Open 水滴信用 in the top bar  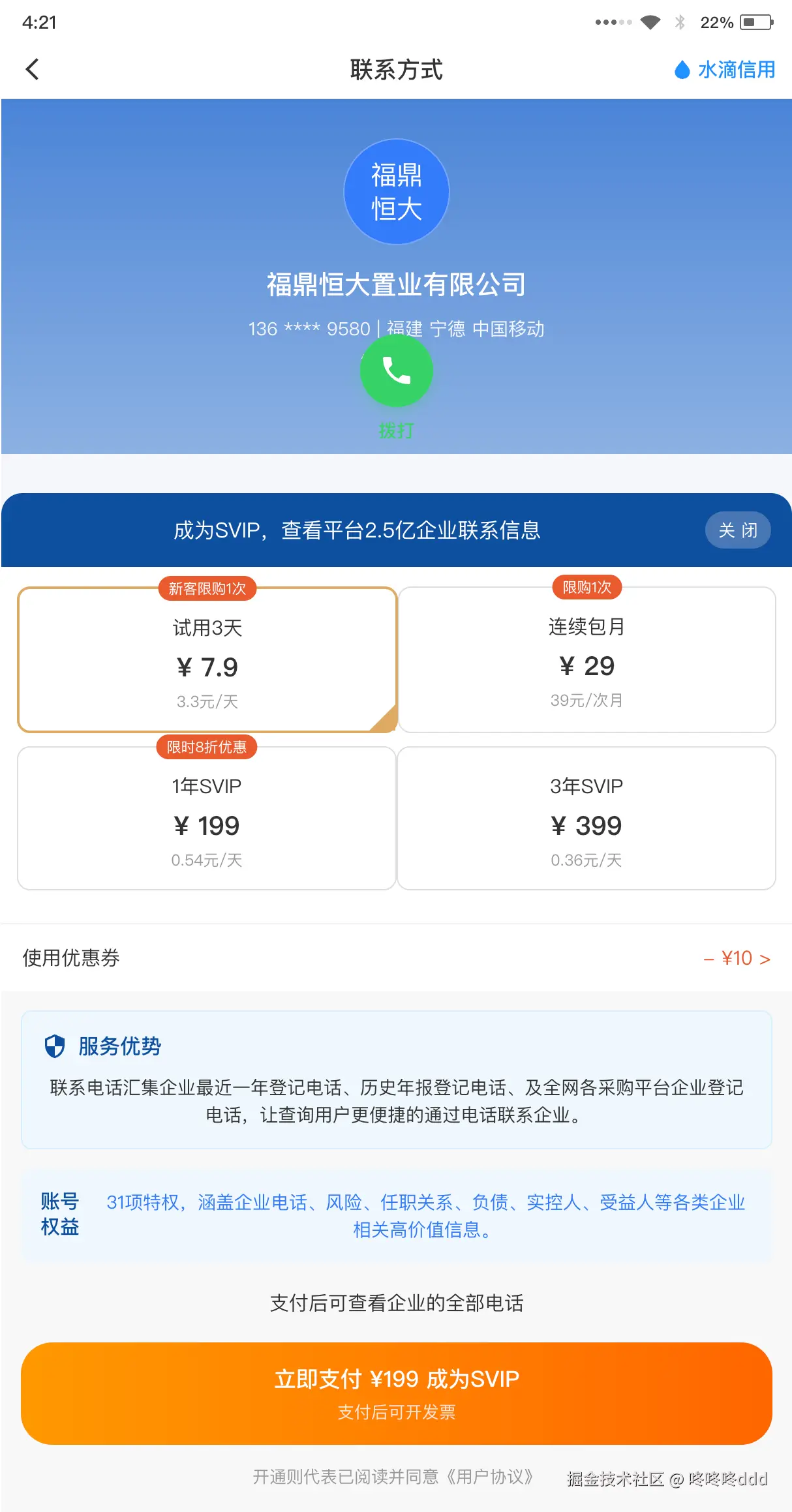point(725,69)
